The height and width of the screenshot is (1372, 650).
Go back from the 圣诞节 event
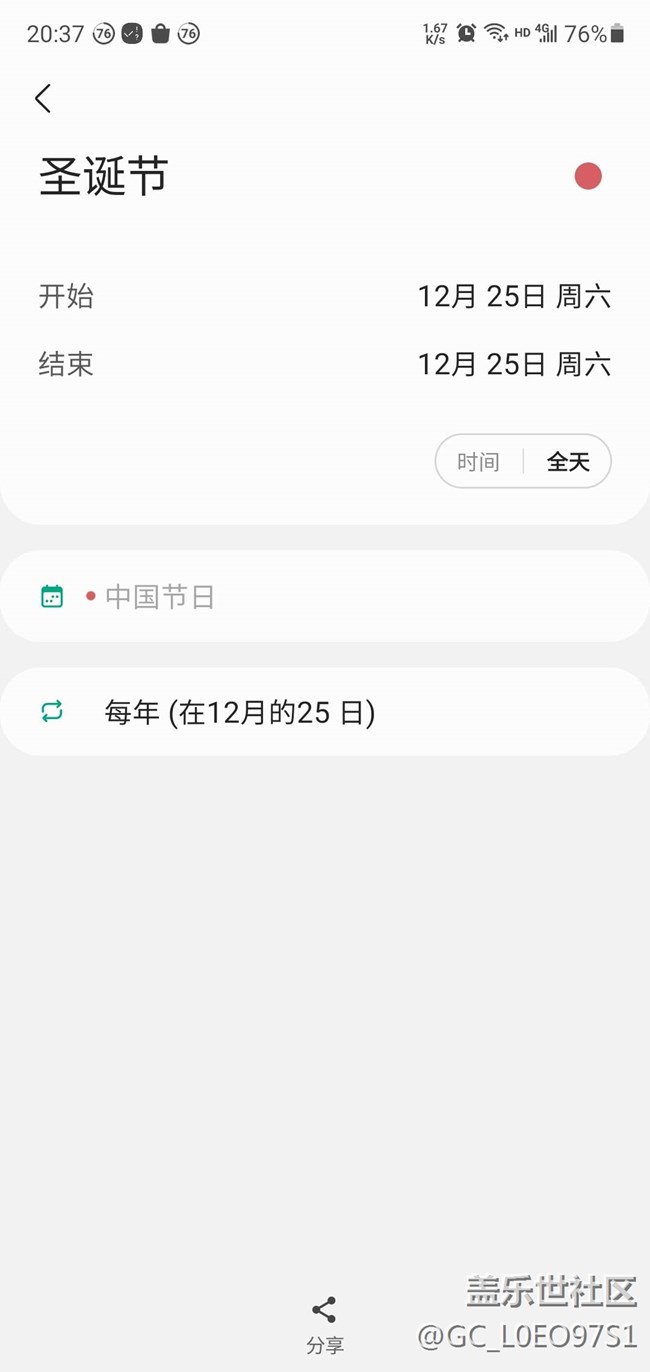pyautogui.click(x=43, y=98)
